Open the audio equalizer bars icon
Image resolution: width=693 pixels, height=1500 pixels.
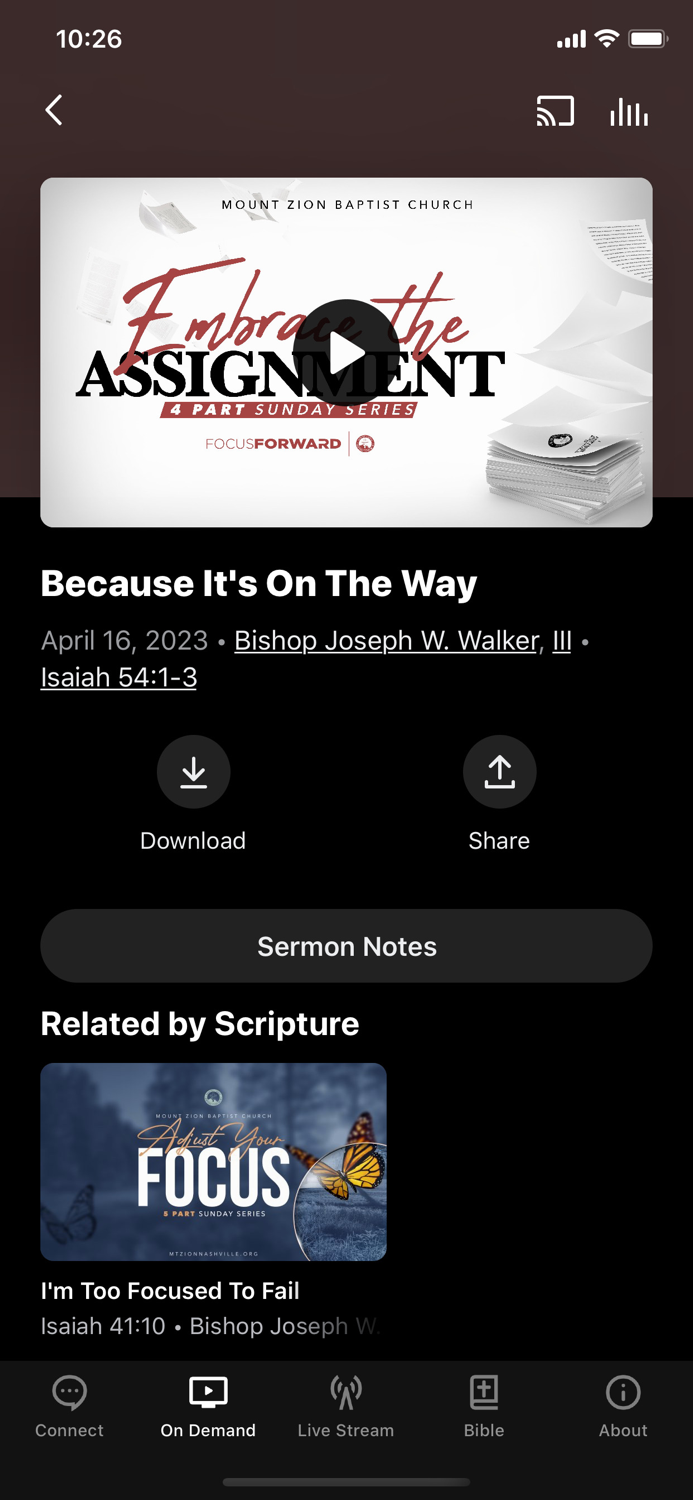click(x=629, y=112)
